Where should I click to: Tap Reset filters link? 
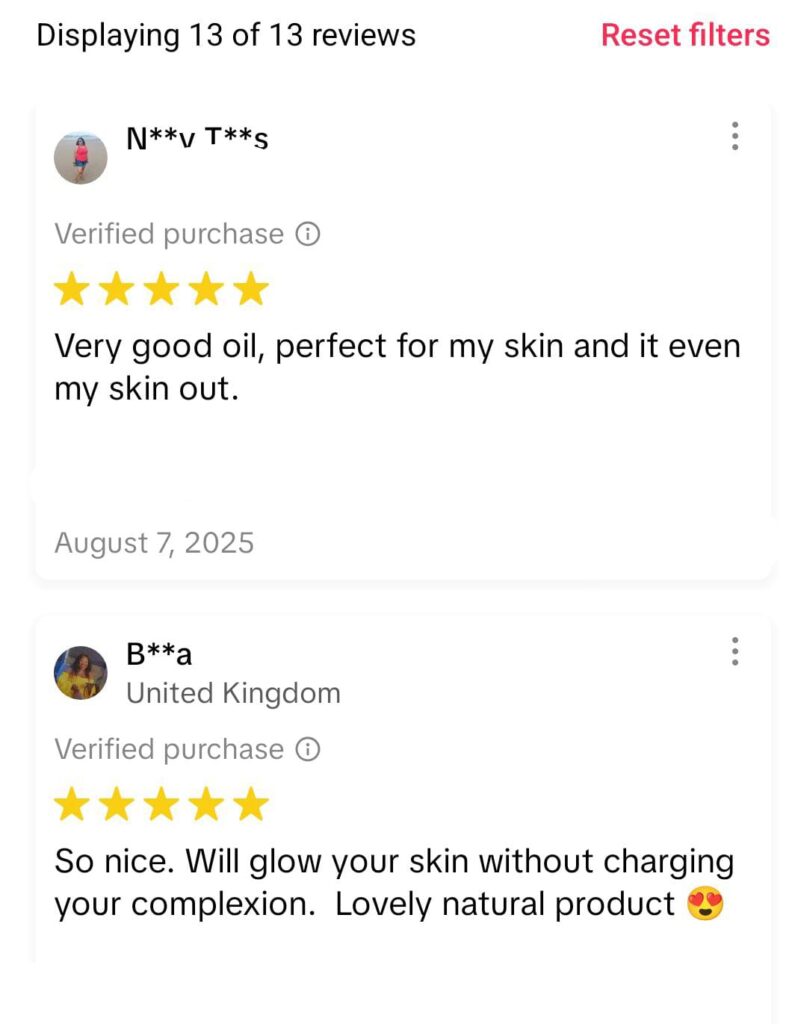coord(685,35)
